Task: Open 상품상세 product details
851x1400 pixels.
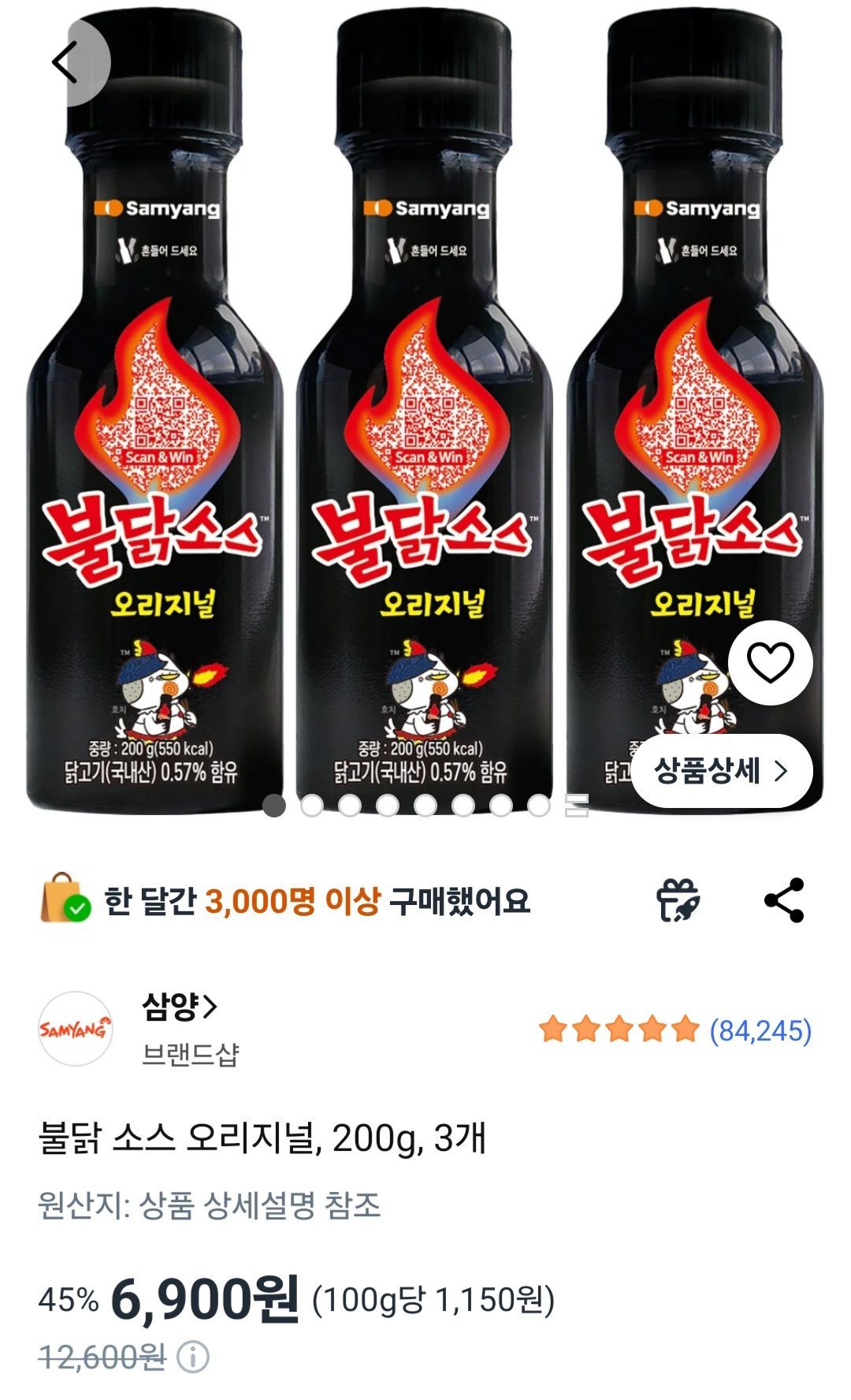Action: click(x=721, y=771)
